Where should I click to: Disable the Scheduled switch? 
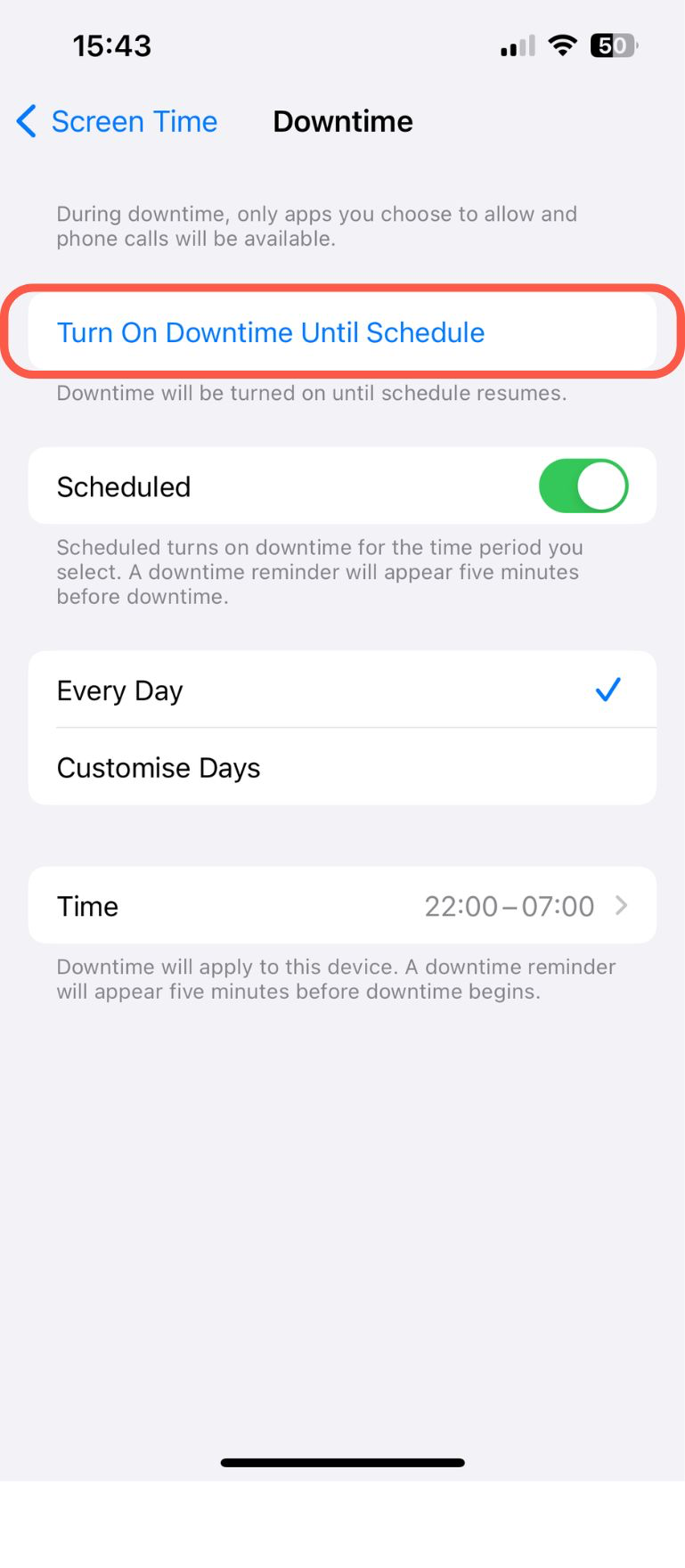pos(583,486)
